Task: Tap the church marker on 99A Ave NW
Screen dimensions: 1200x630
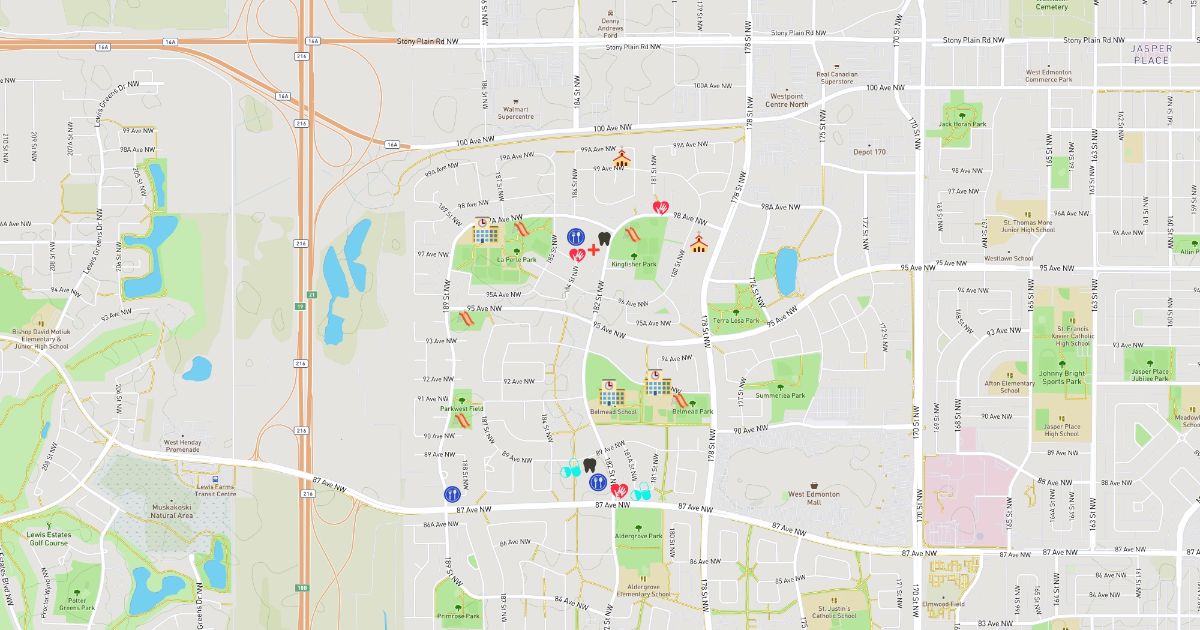Action: (621, 157)
